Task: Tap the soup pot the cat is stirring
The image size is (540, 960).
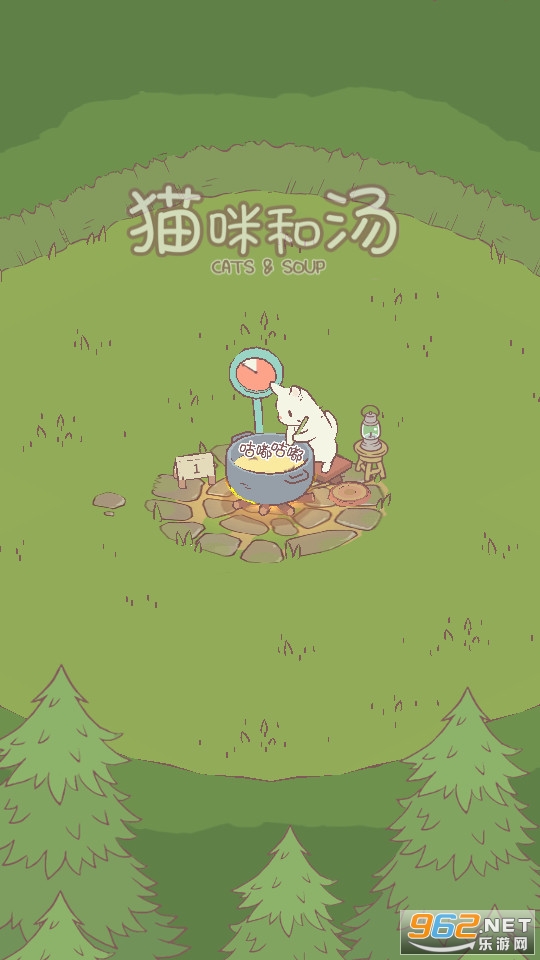Action: point(269,470)
